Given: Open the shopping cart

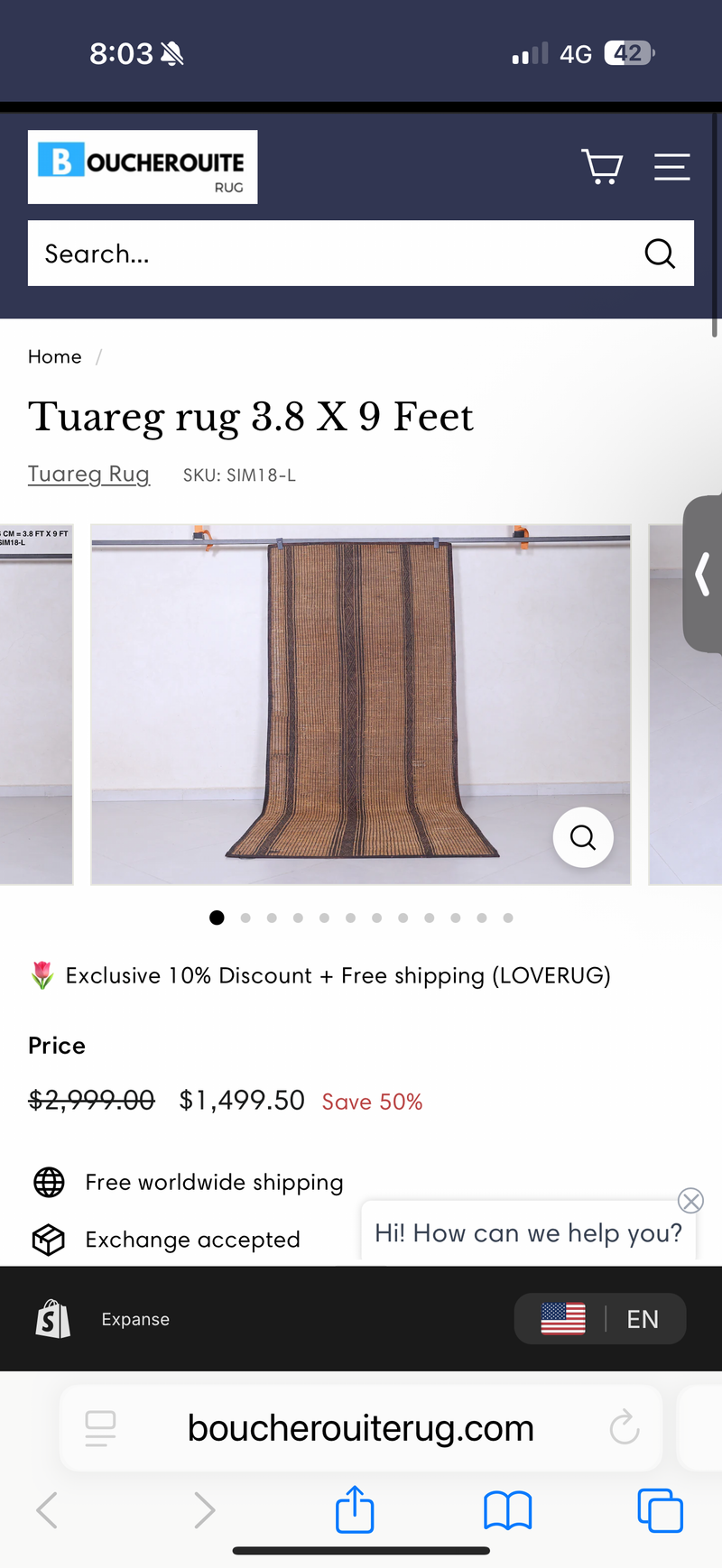Looking at the screenshot, I should point(601,167).
